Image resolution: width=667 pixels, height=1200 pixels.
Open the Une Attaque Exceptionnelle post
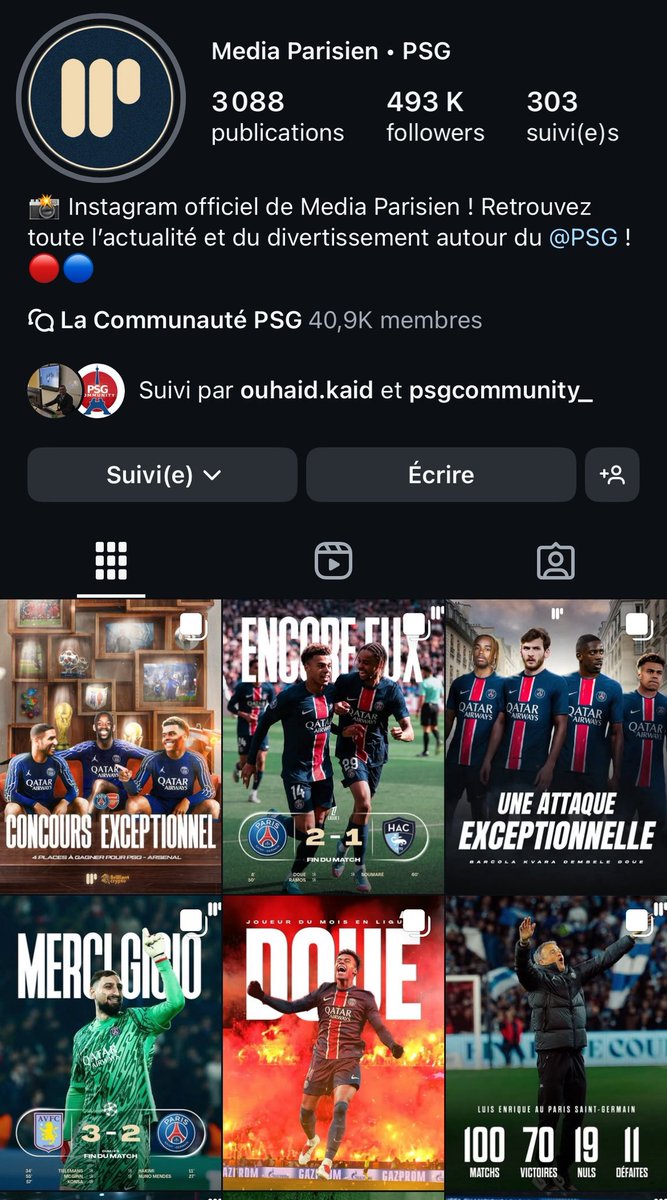click(556, 746)
